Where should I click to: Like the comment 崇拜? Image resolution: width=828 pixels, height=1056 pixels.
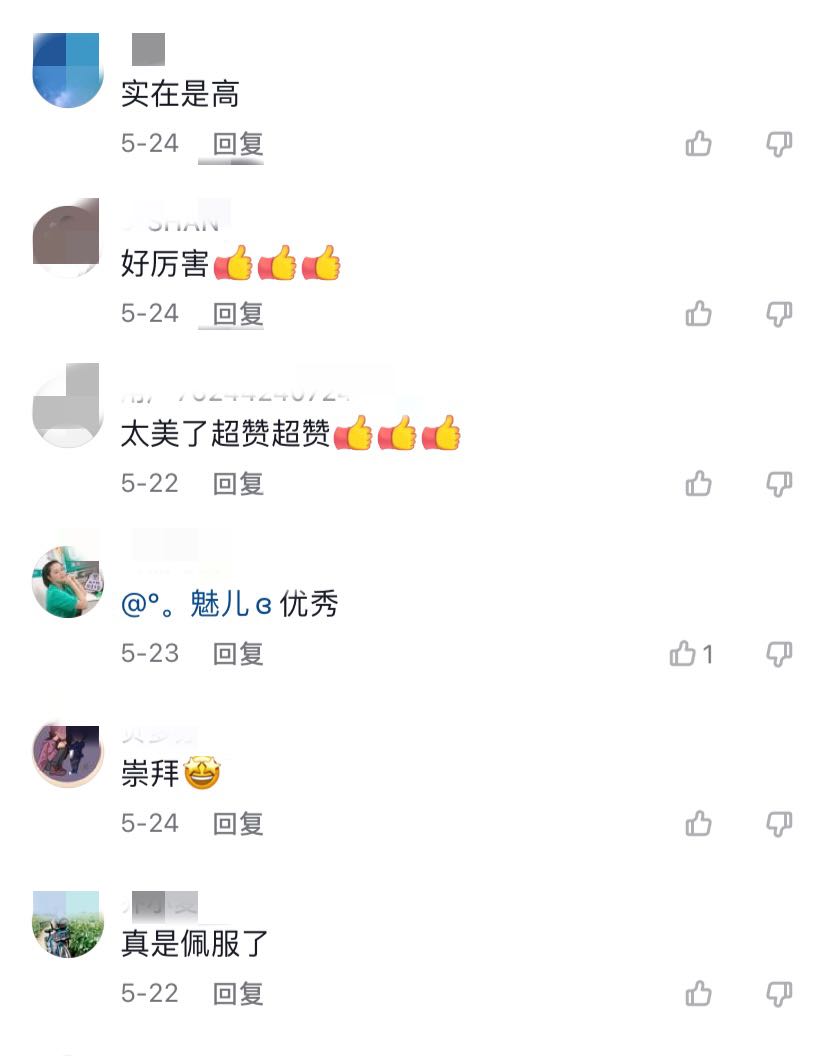pyautogui.click(x=698, y=824)
